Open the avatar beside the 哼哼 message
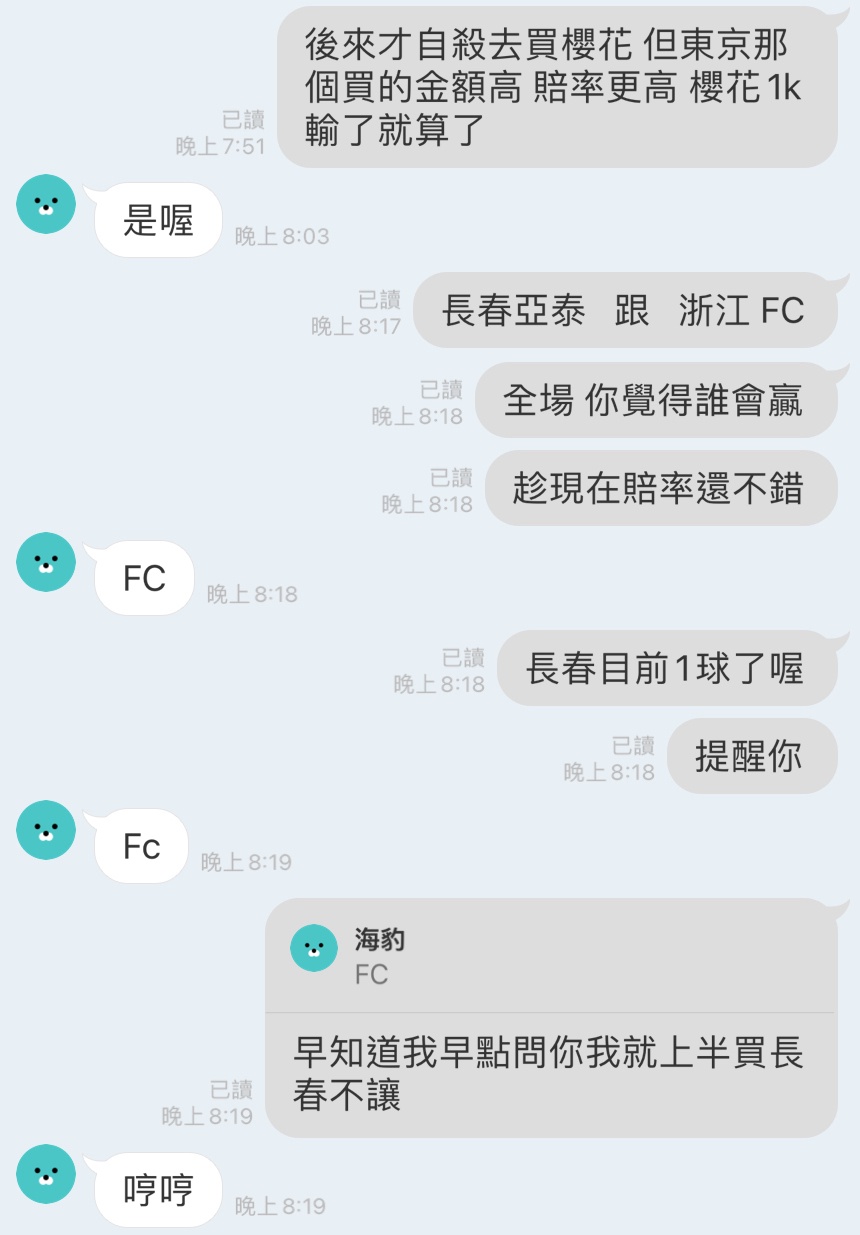860x1235 pixels. pyautogui.click(x=46, y=1174)
